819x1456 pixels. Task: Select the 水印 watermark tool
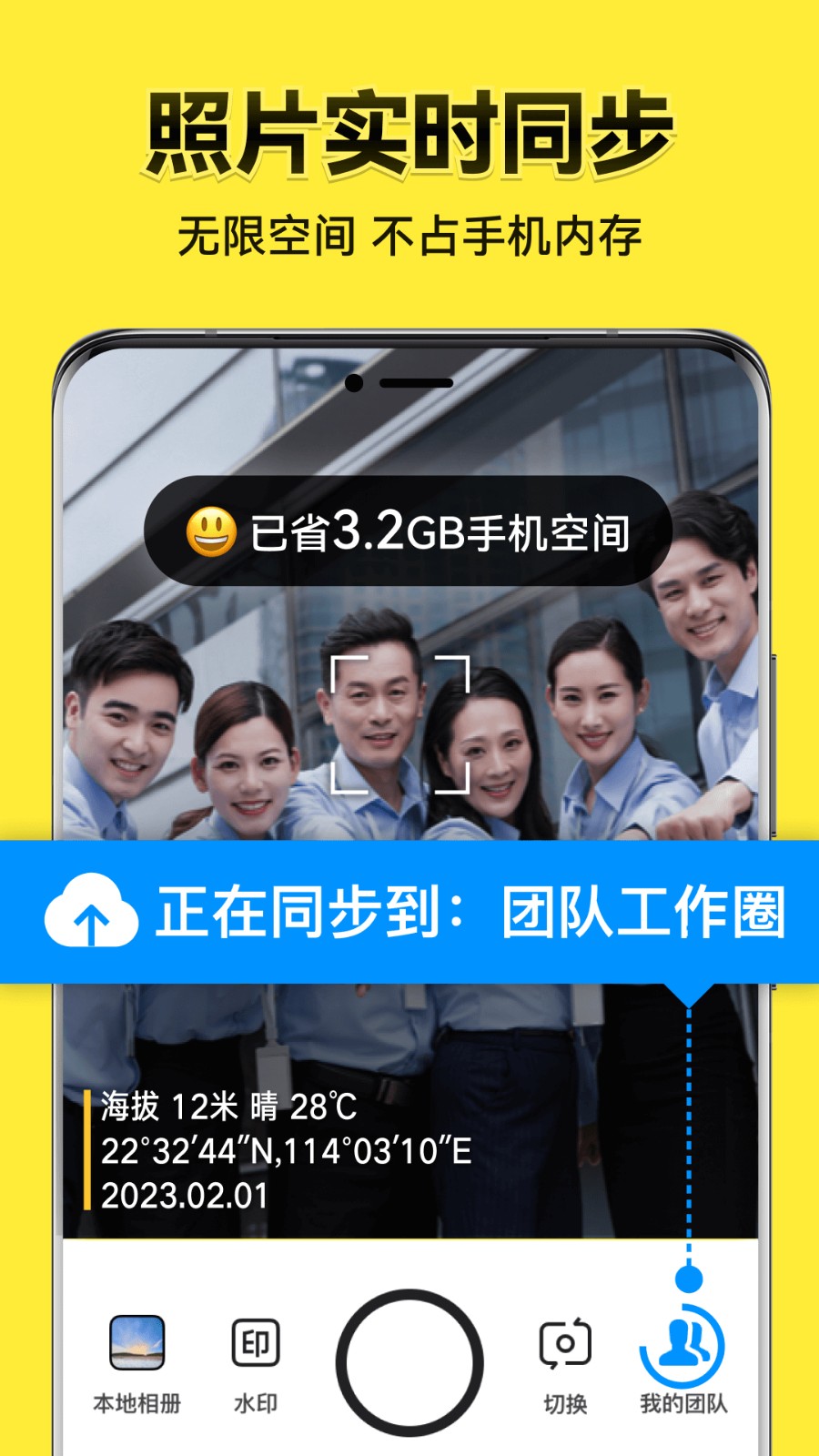(x=256, y=1342)
